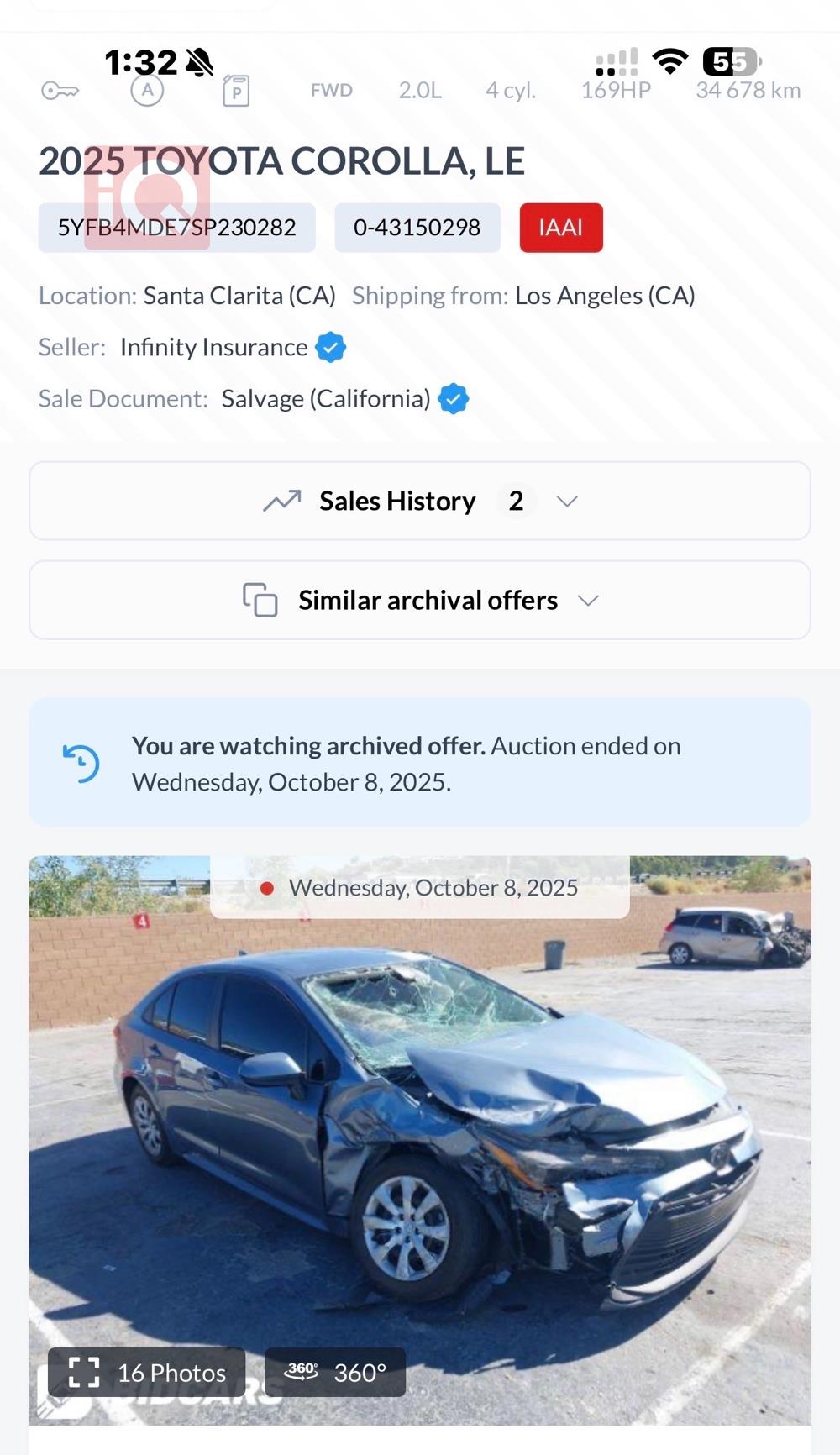
Task: Launch the 360° view
Action: coord(335,1372)
